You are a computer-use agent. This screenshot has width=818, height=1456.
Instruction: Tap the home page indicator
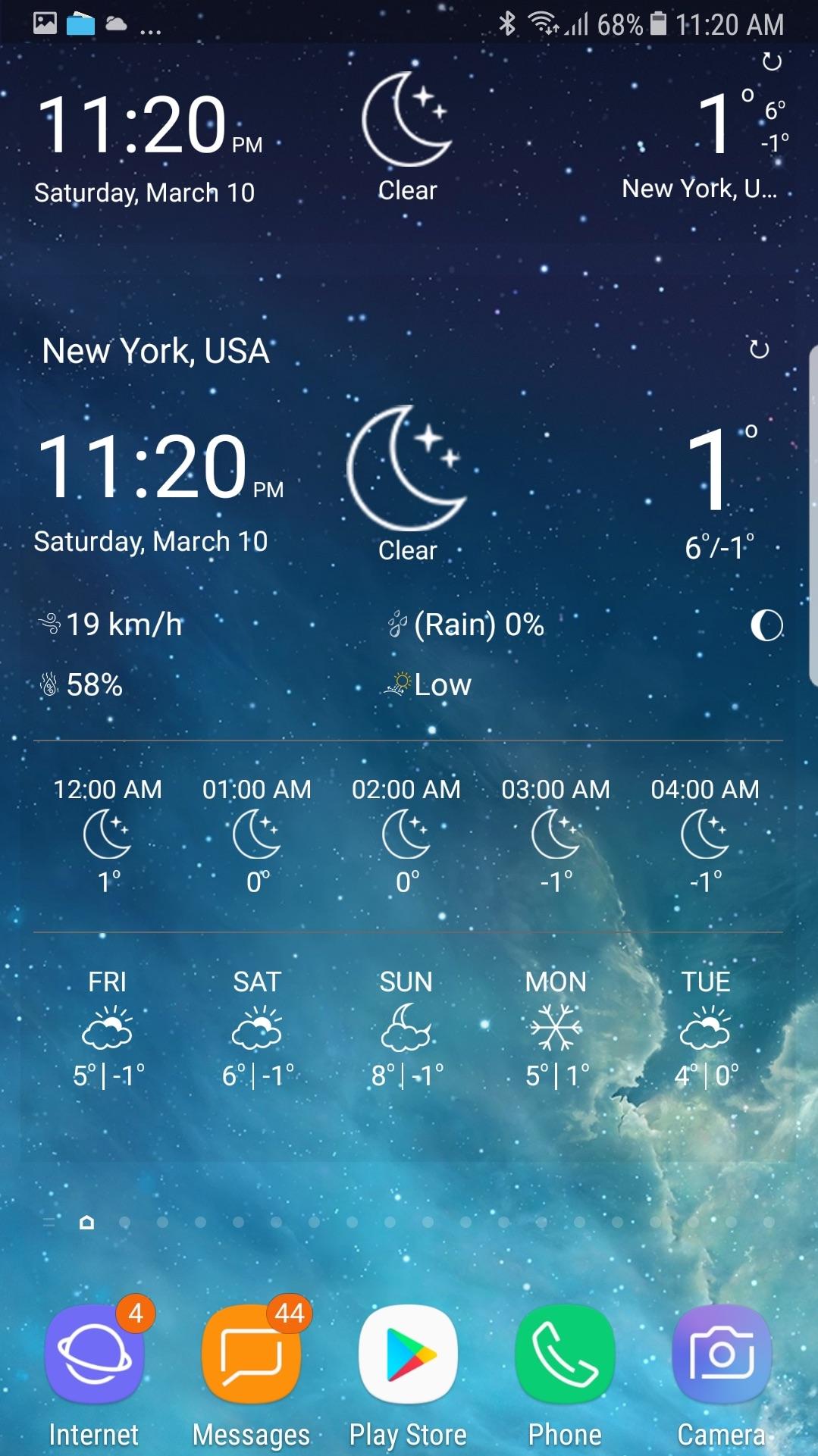click(87, 1222)
